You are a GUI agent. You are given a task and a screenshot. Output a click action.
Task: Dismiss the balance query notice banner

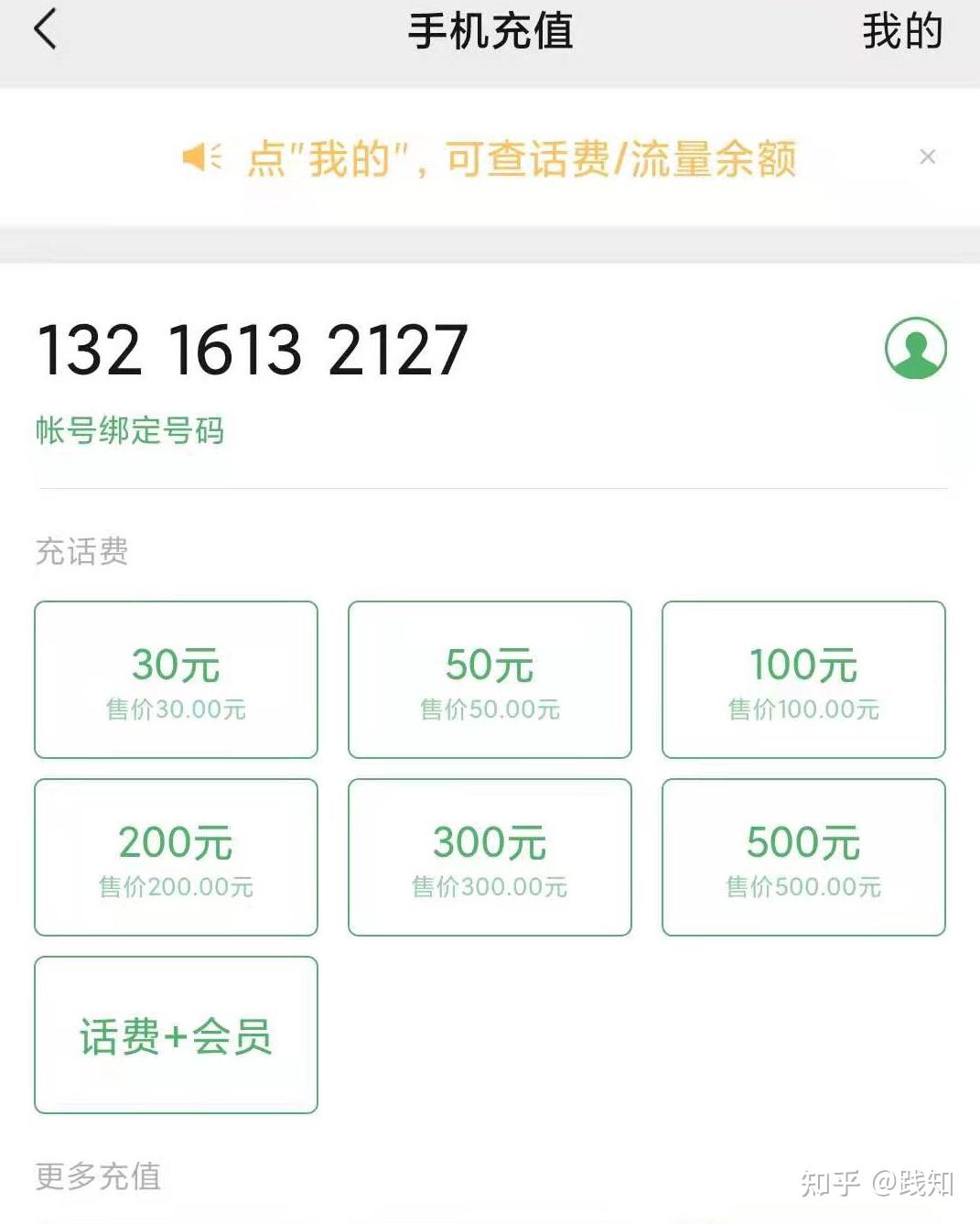point(927,157)
